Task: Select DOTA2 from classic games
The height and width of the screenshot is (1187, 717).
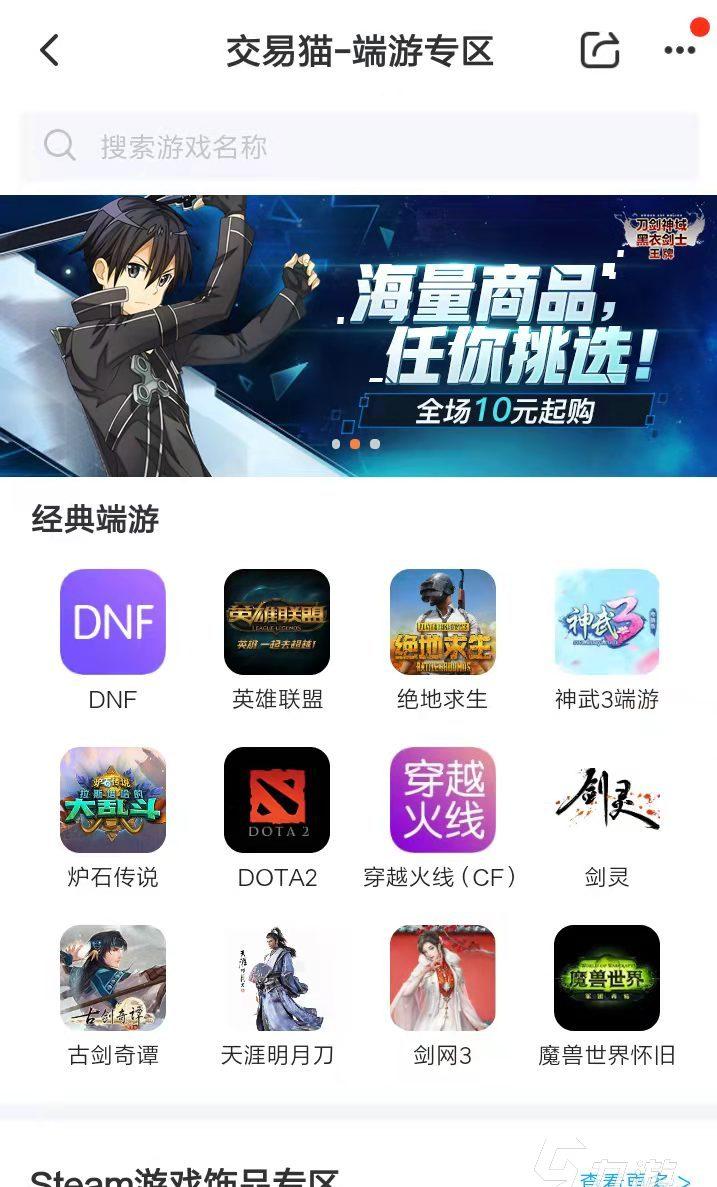Action: click(277, 800)
